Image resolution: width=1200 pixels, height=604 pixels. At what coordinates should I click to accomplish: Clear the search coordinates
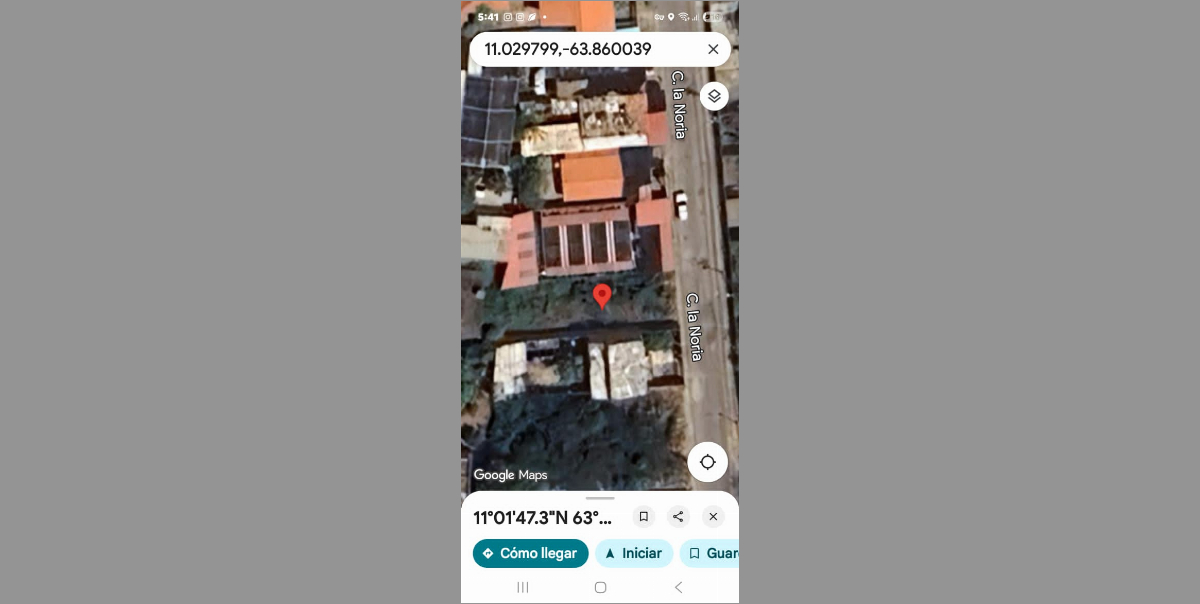click(x=713, y=49)
